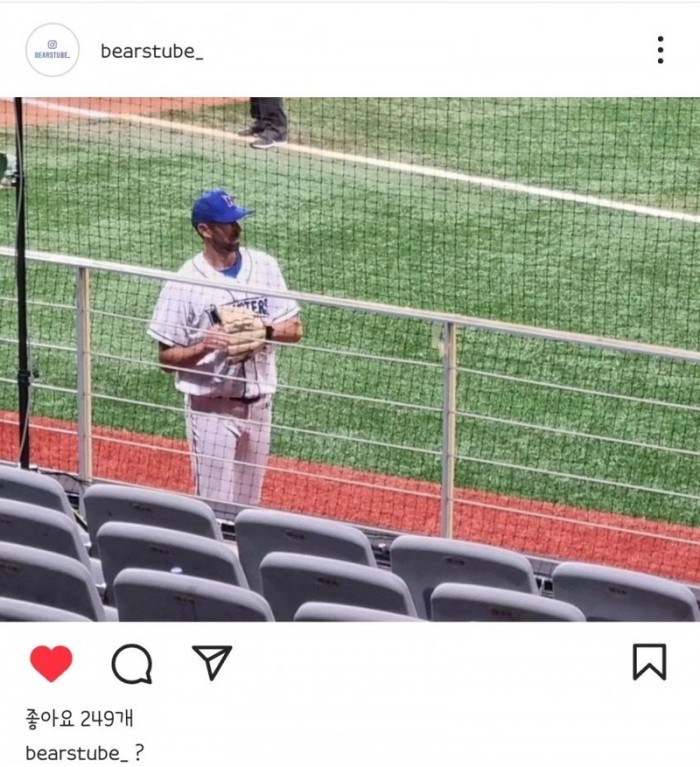Open the bearstube_ username in the post header
The width and height of the screenshot is (700, 767).
point(151,51)
